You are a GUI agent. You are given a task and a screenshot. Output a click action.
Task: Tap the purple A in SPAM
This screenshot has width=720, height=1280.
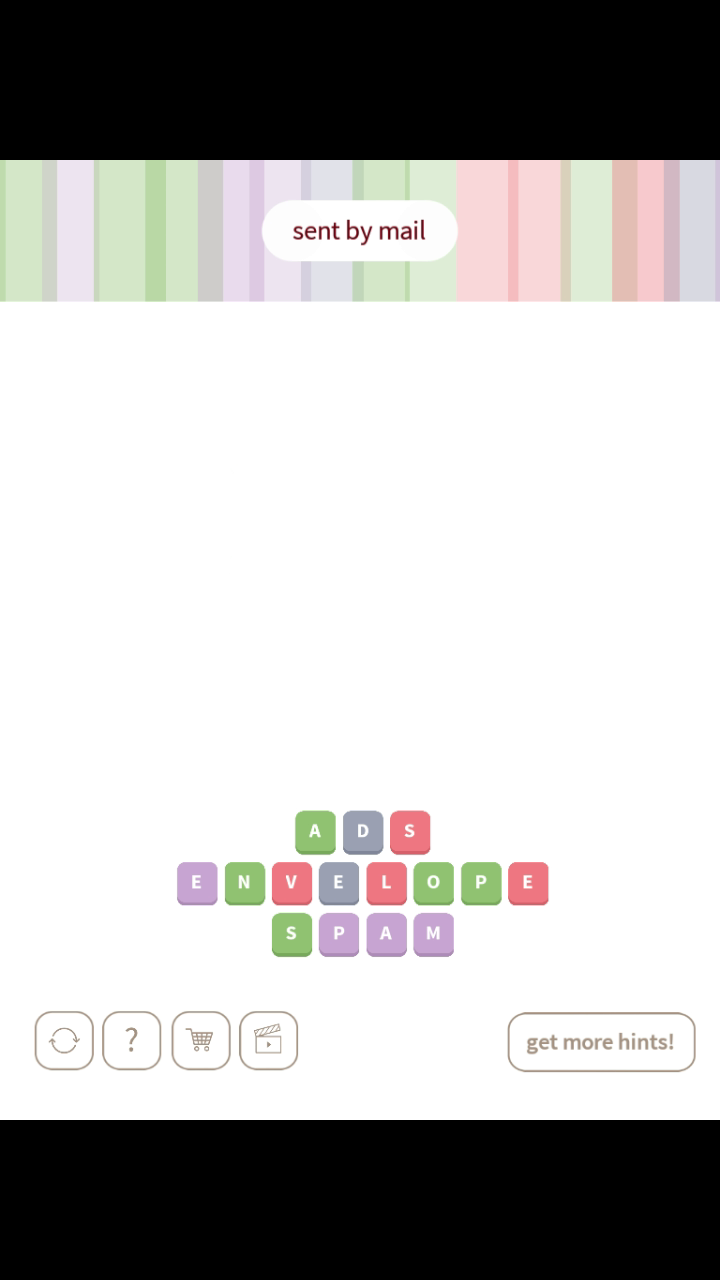click(386, 933)
